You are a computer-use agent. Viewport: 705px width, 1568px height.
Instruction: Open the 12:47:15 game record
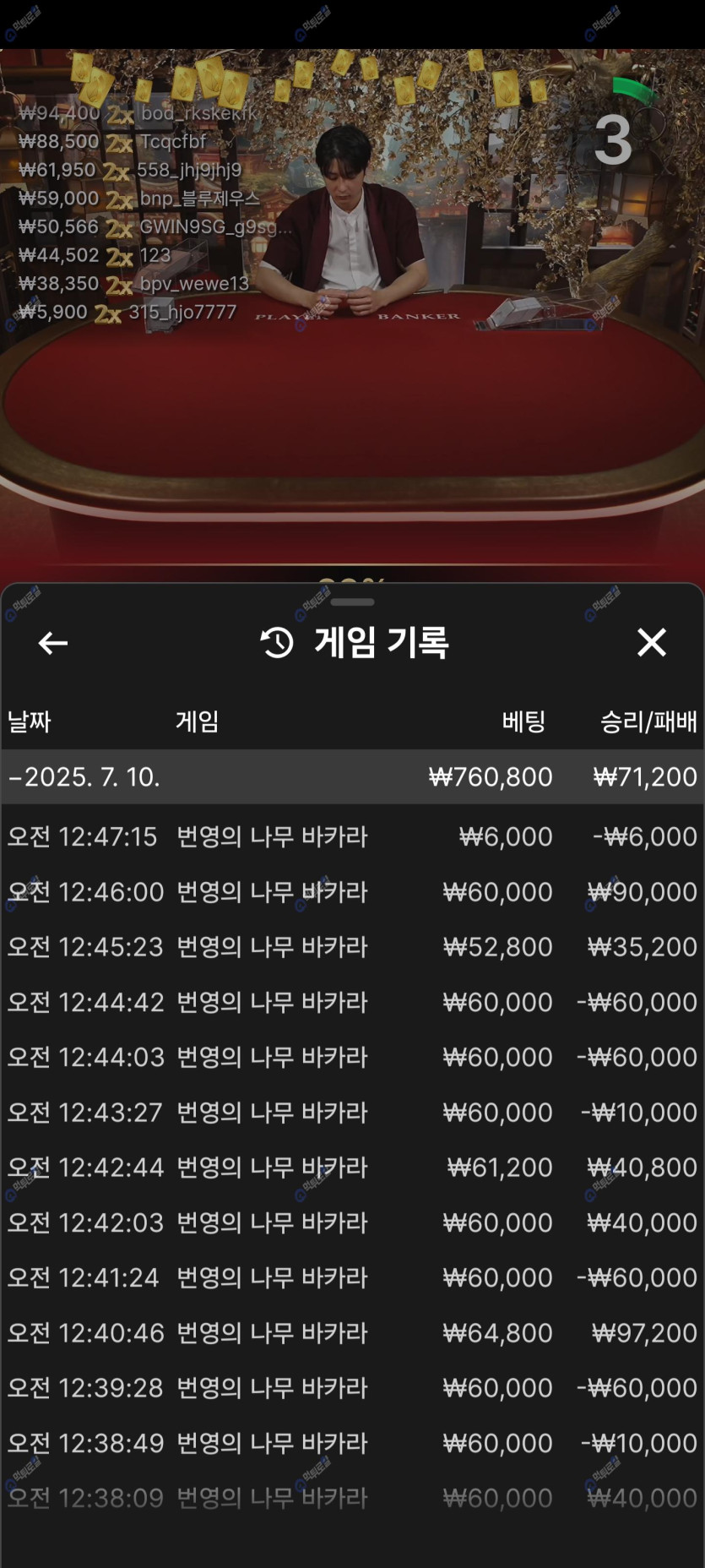[352, 836]
